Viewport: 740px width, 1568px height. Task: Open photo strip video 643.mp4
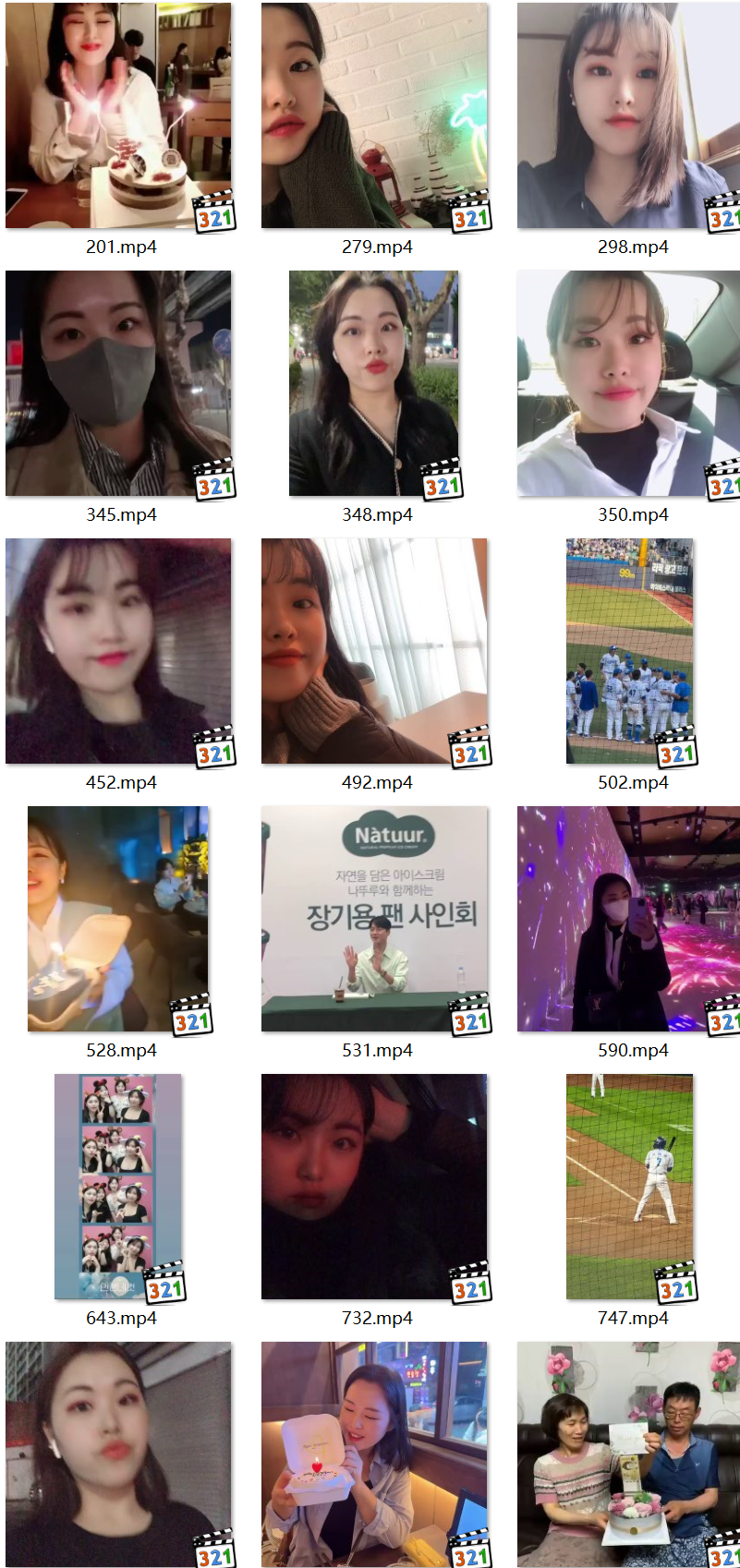click(x=118, y=1188)
